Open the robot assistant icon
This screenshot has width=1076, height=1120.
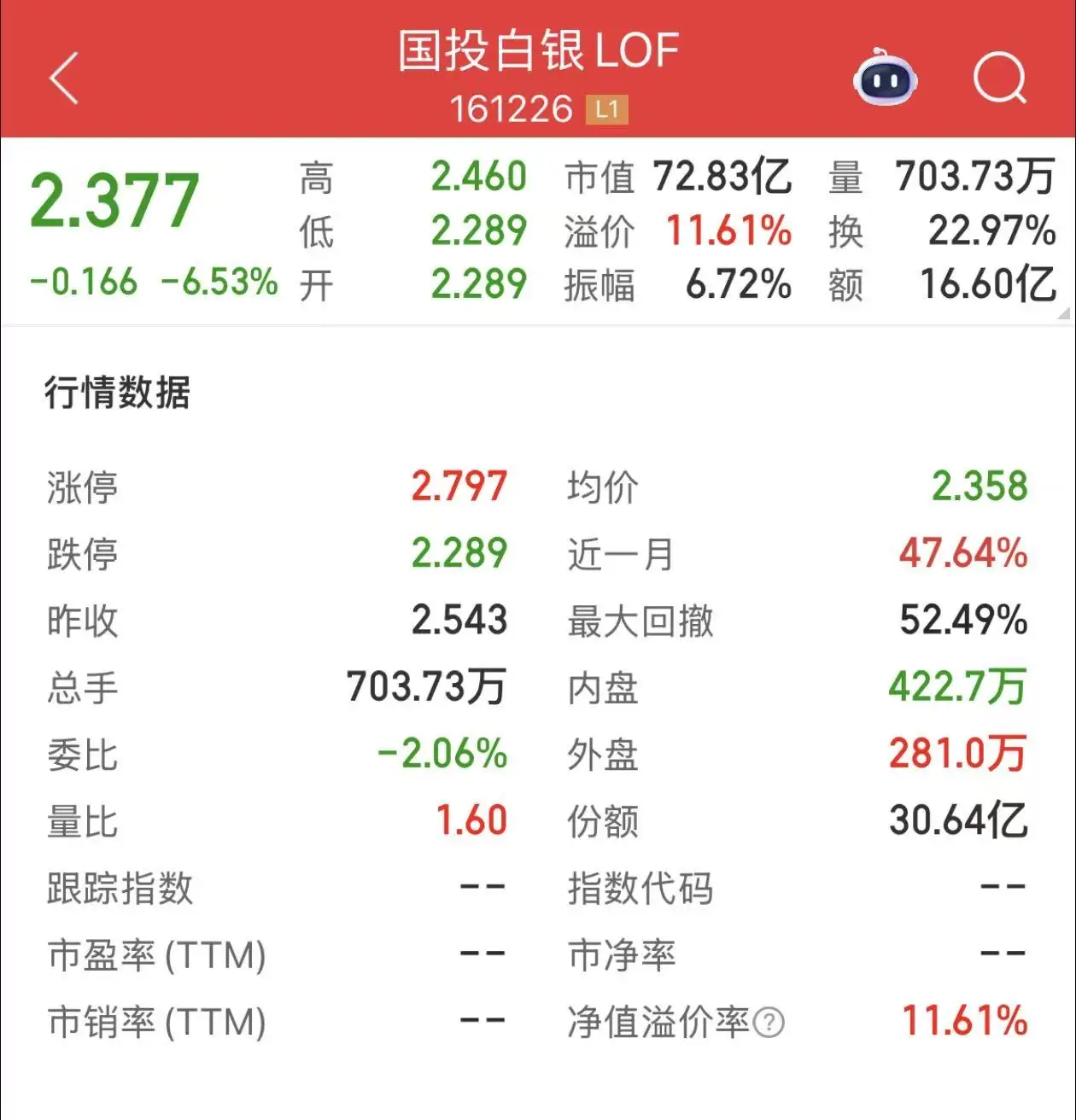pyautogui.click(x=885, y=79)
